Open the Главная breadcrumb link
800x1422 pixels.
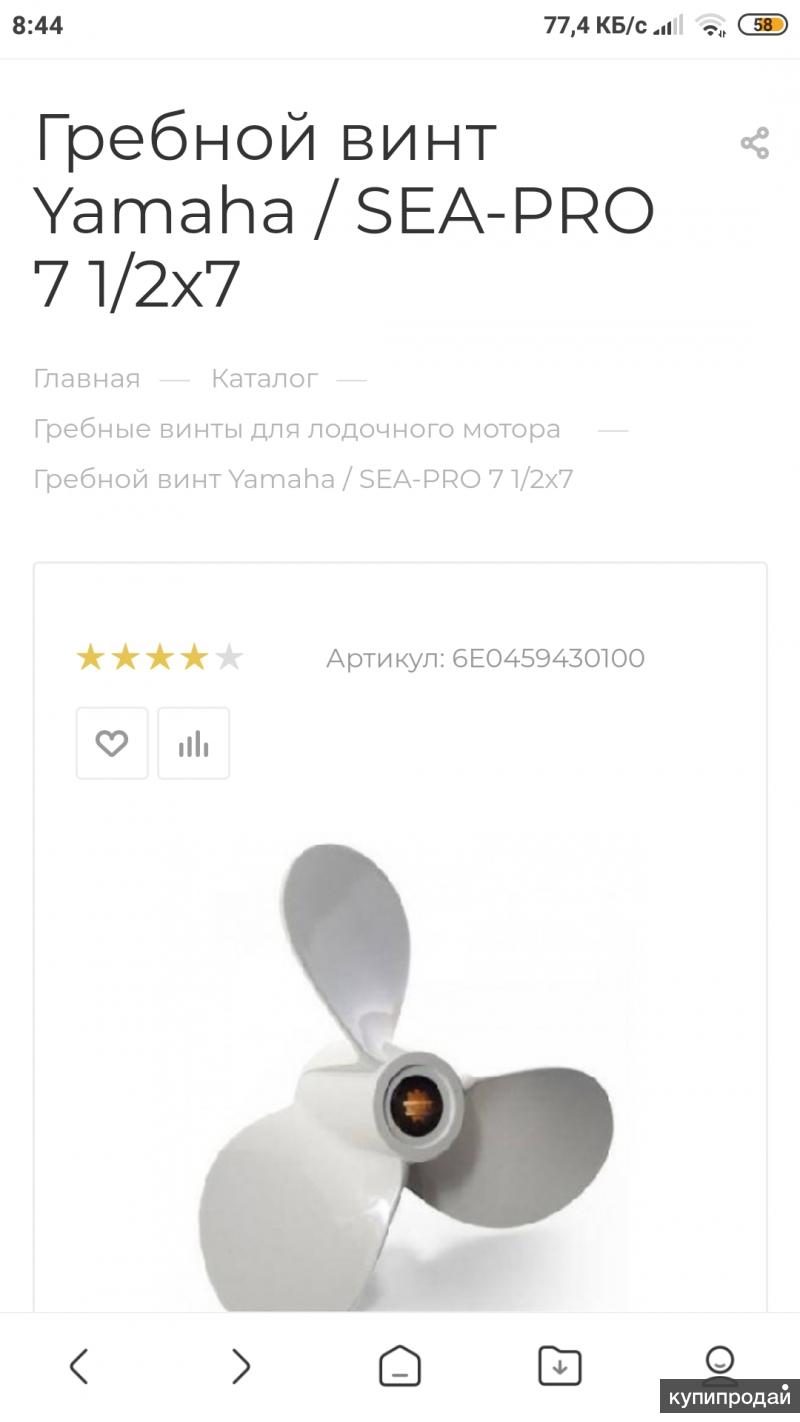(x=86, y=379)
